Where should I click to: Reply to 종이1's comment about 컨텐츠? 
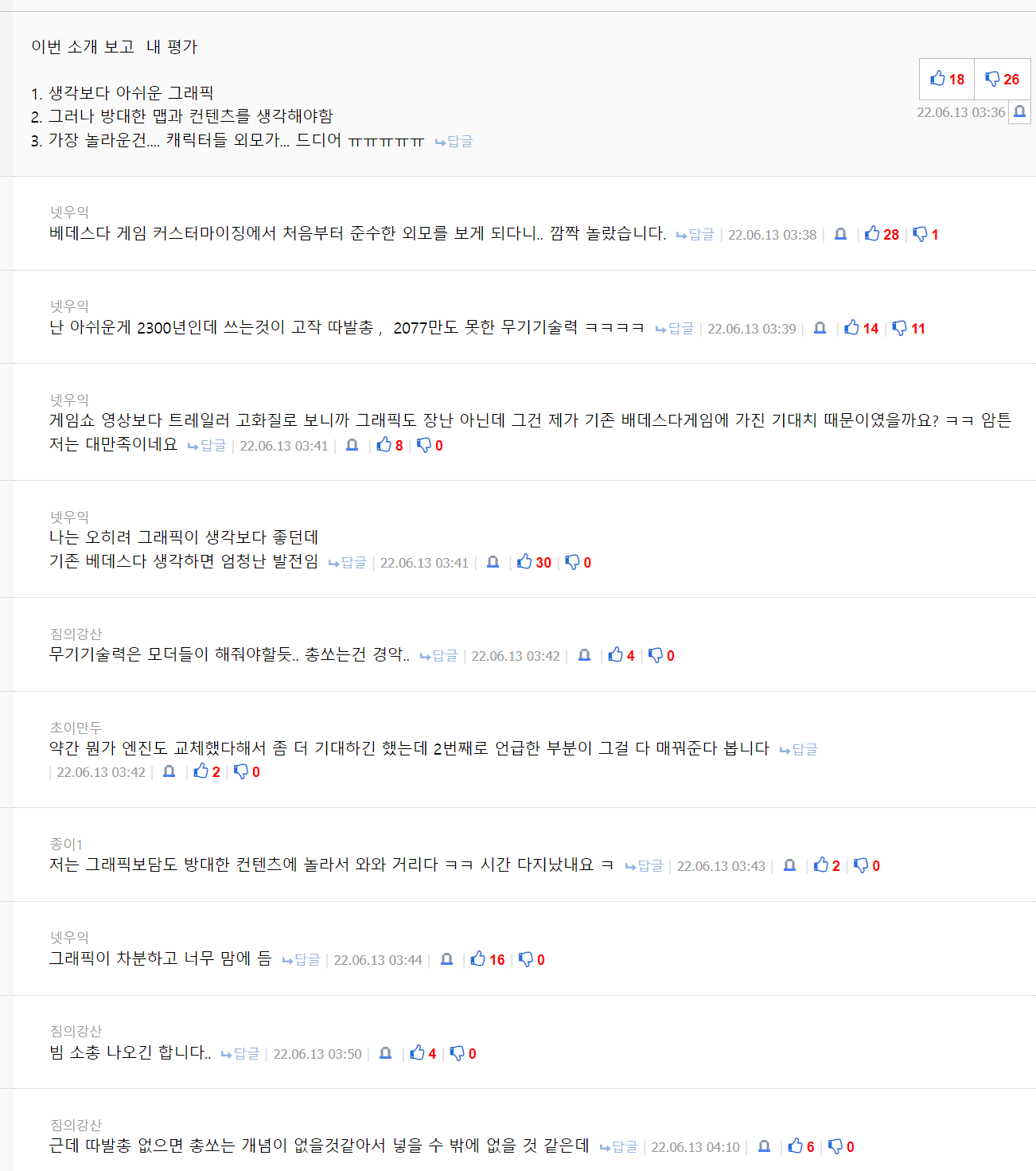coord(645,865)
